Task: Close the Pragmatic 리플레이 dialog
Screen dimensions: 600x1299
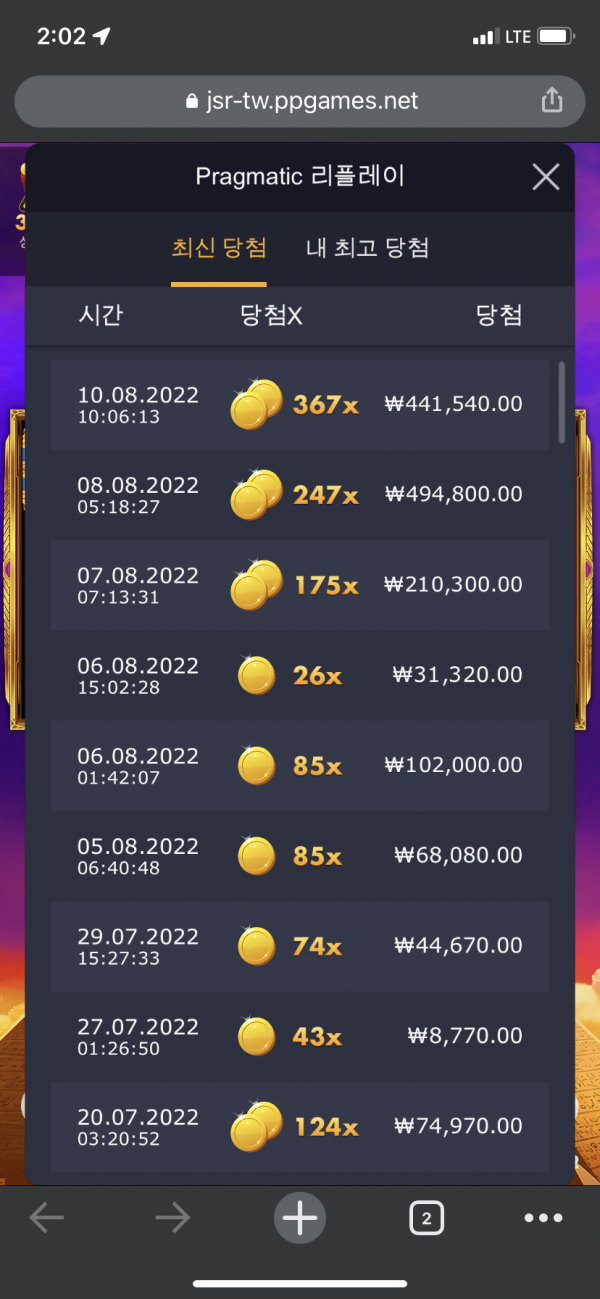Action: pos(545,178)
